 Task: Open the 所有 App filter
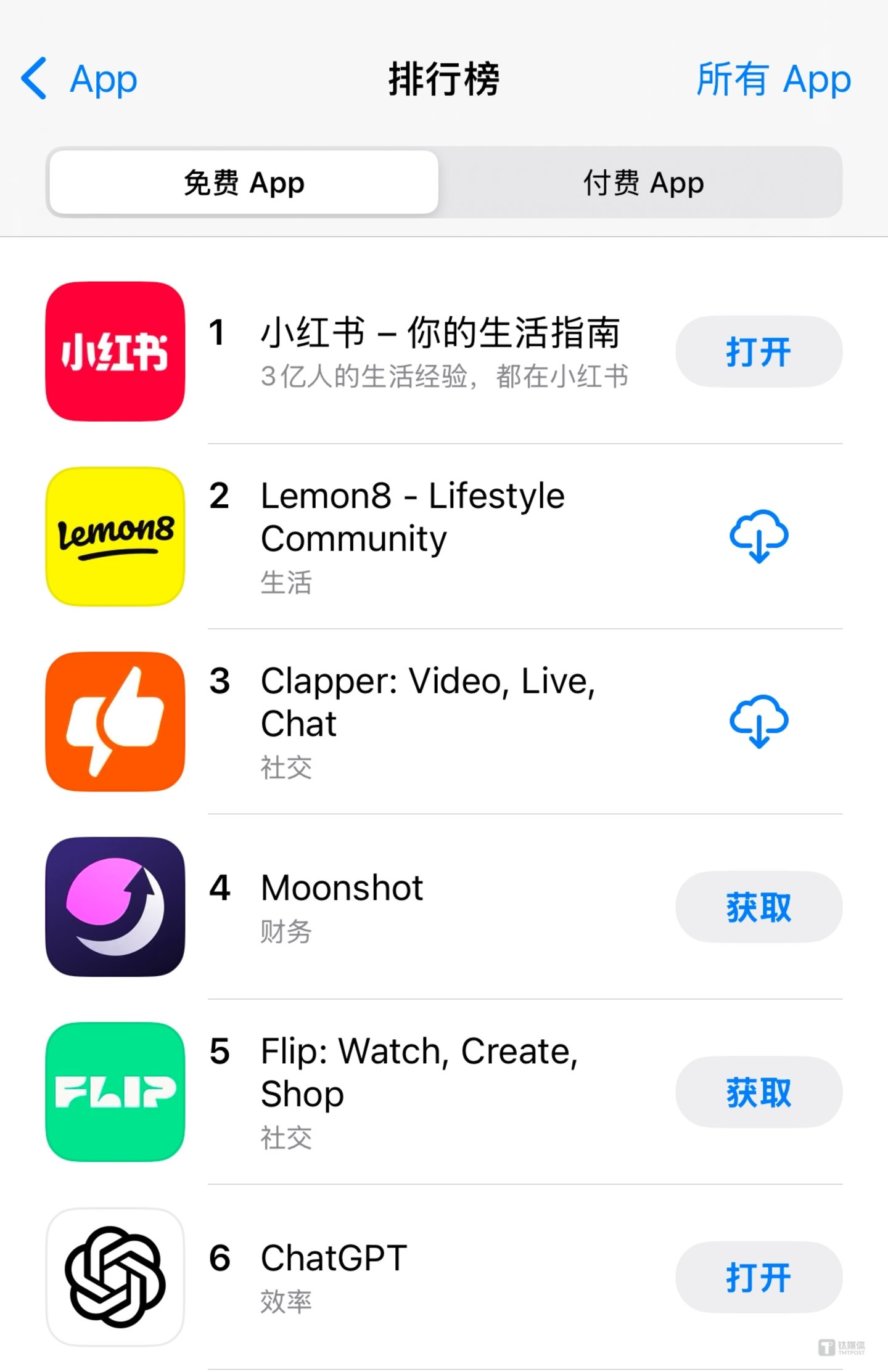(x=773, y=79)
